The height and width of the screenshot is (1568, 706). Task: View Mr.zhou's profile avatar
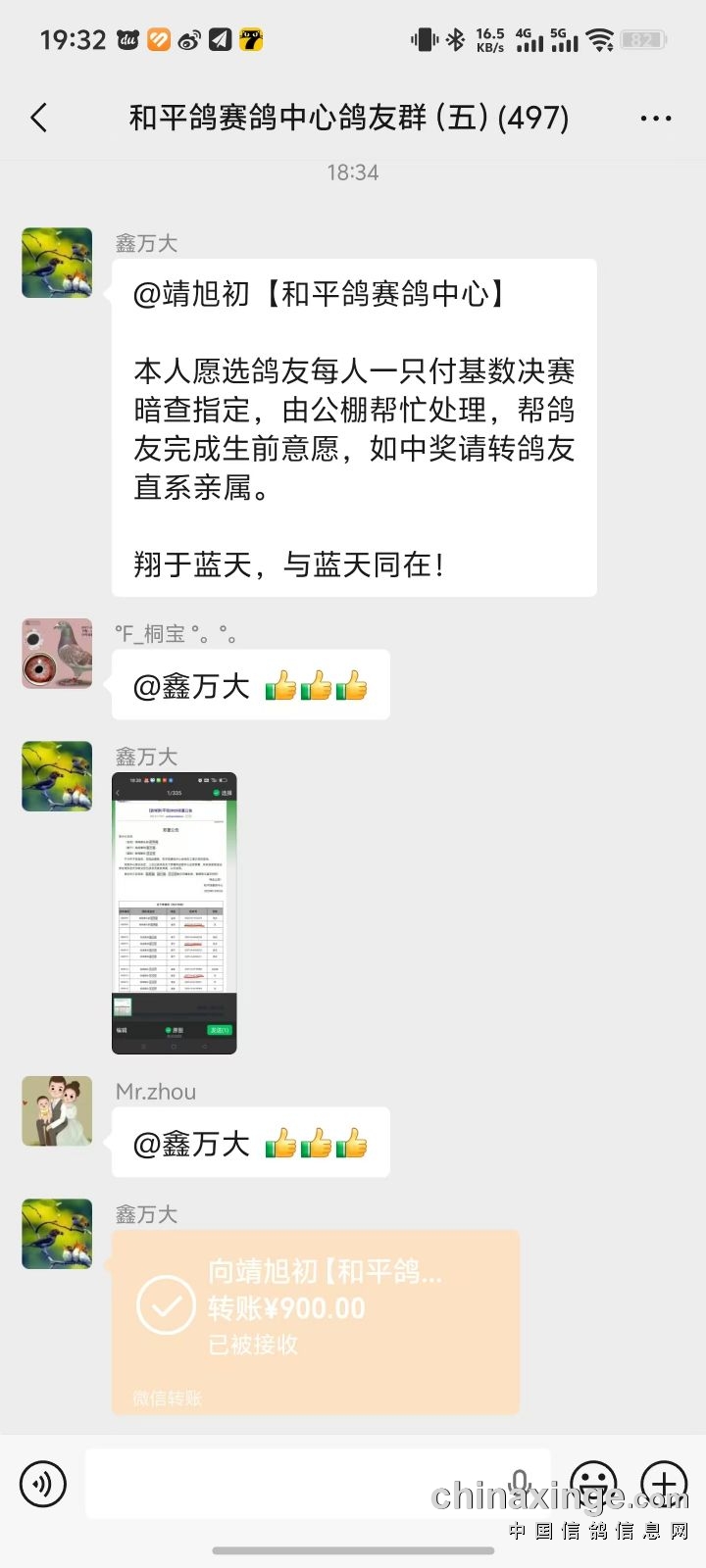(57, 1111)
